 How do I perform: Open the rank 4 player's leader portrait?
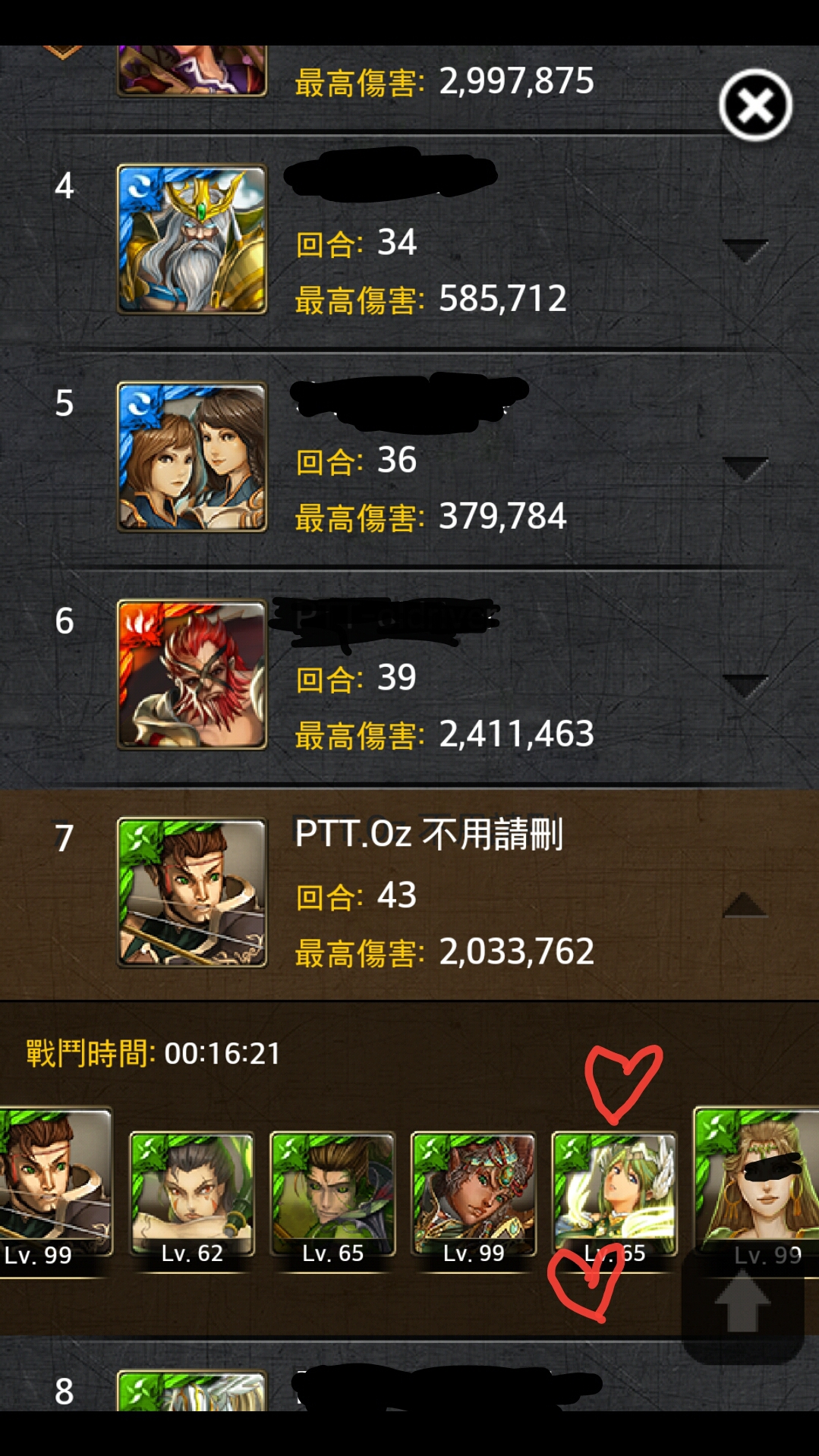(x=192, y=239)
